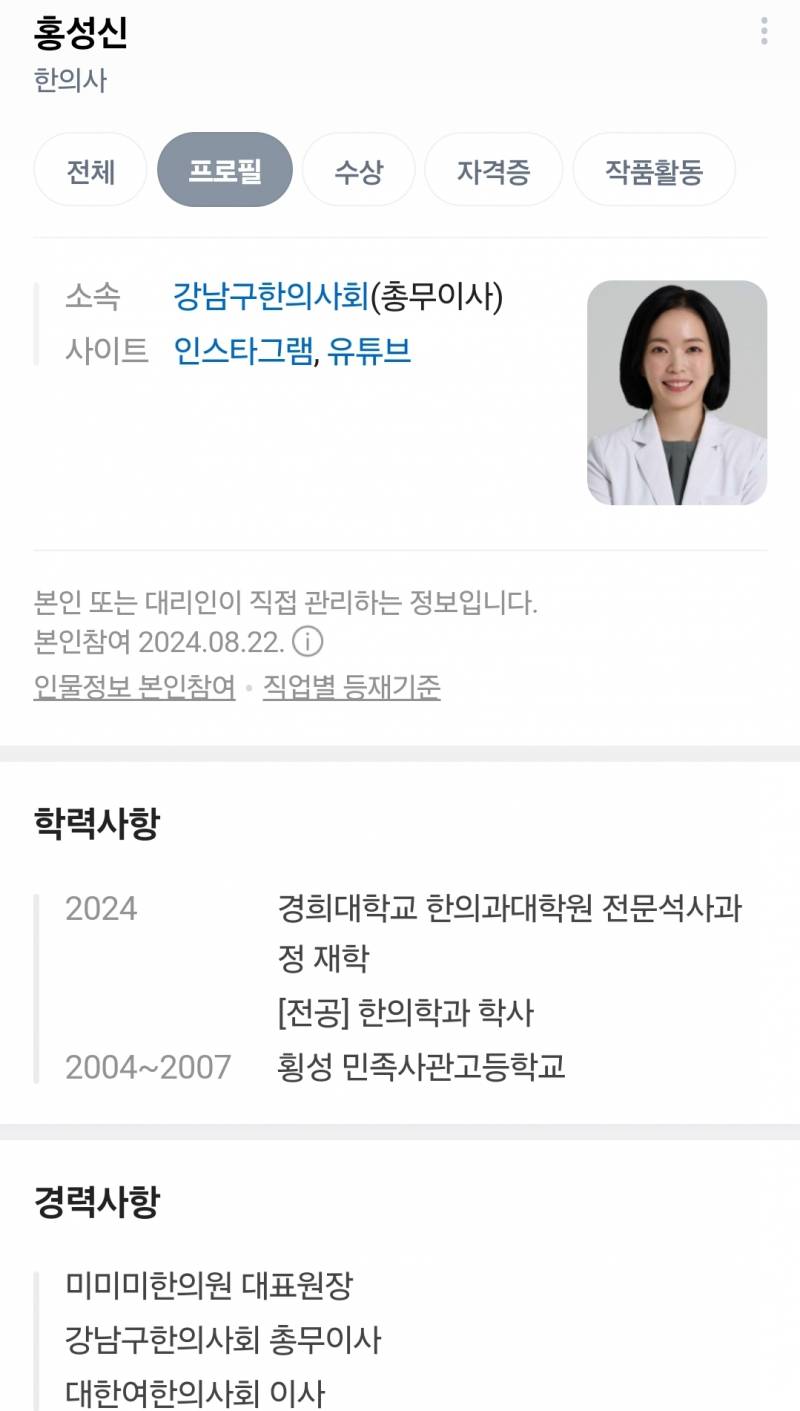View the profile photo
Viewport: 800px width, 1411px height.
[x=677, y=392]
